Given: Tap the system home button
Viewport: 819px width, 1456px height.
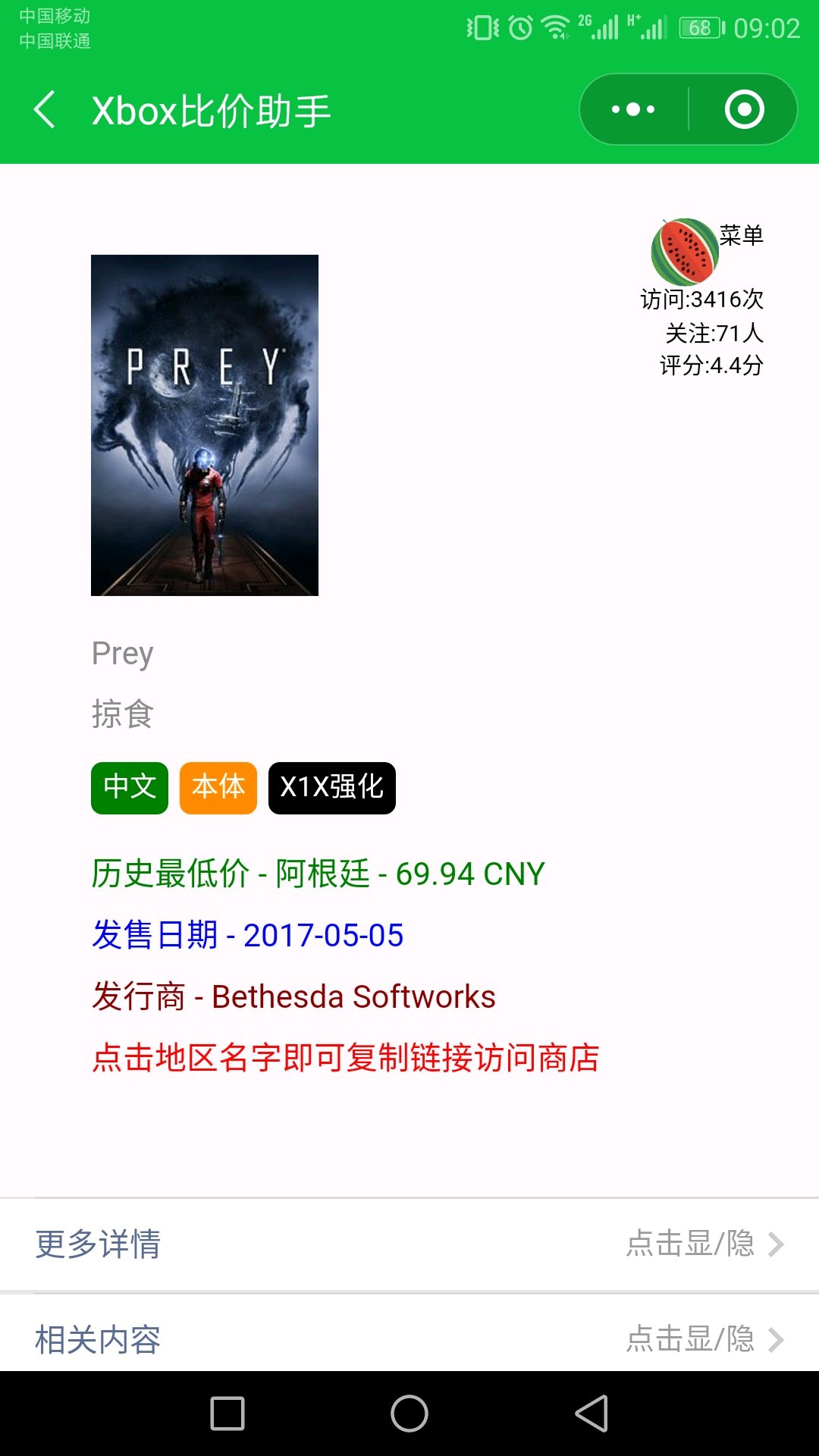Looking at the screenshot, I should point(409,1414).
